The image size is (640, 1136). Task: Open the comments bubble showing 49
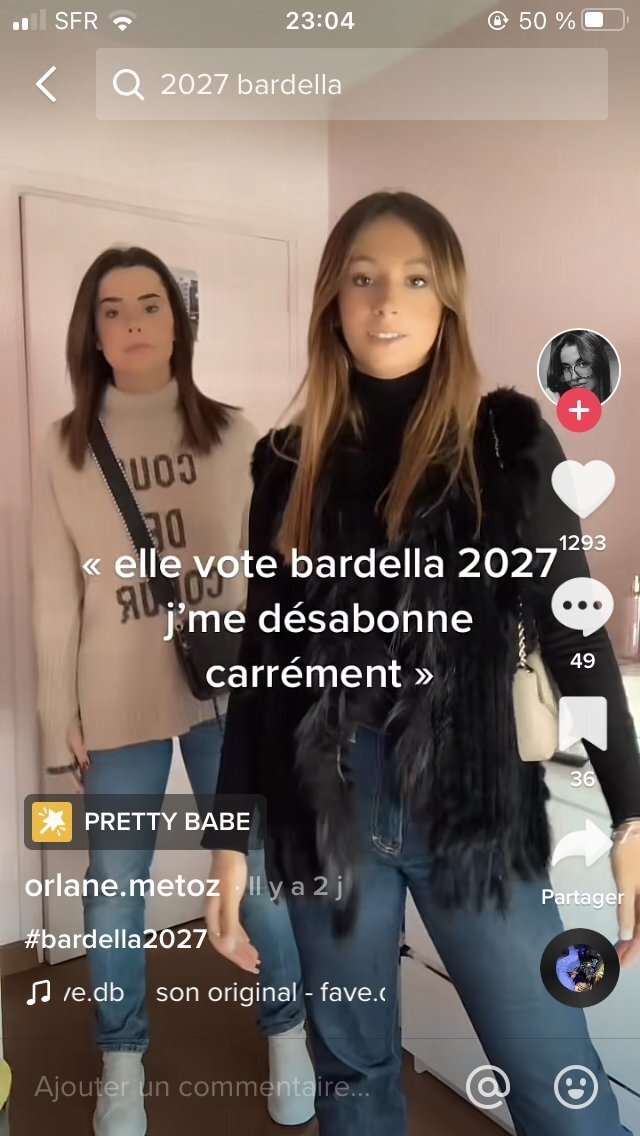pyautogui.click(x=583, y=607)
